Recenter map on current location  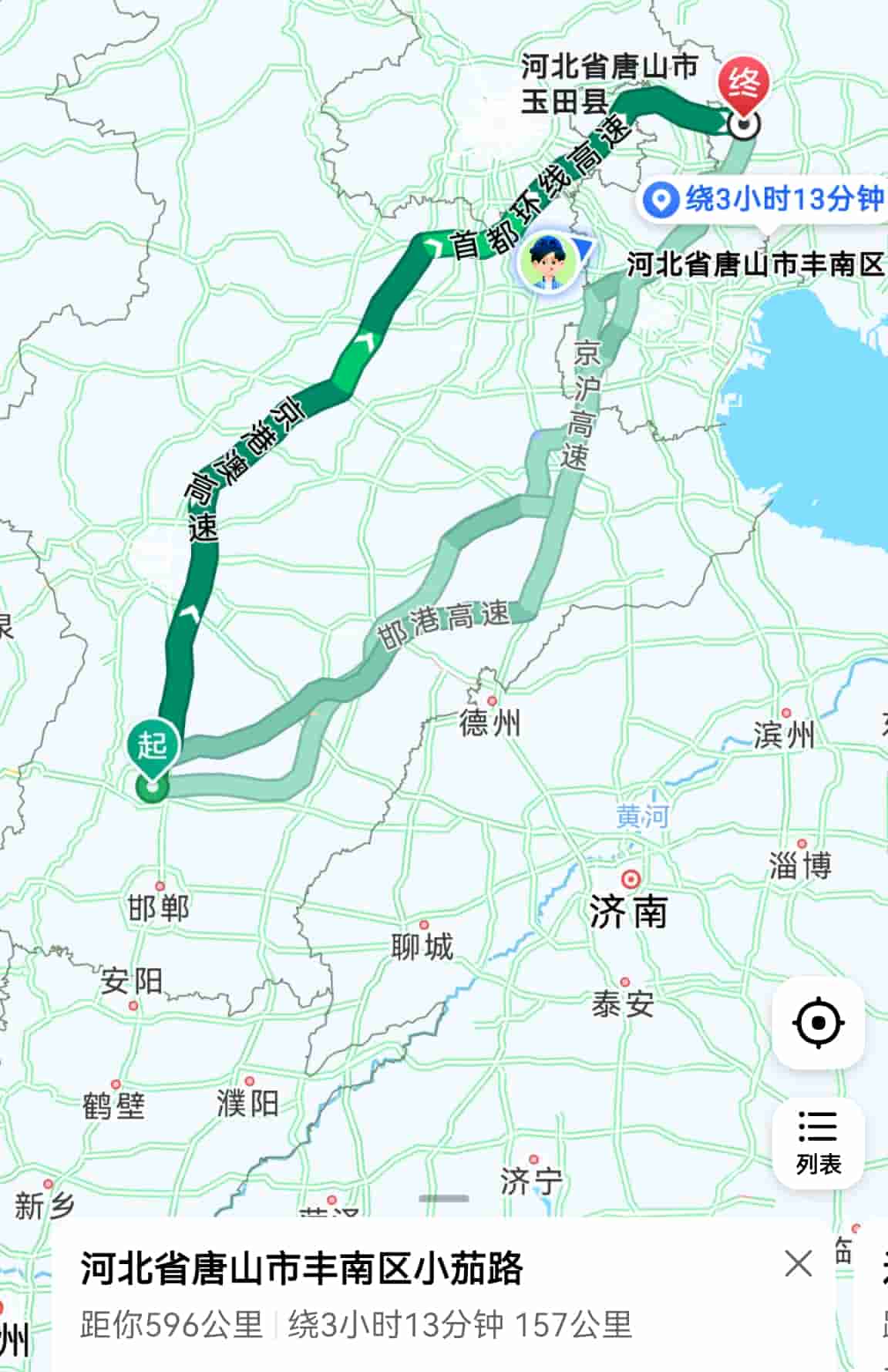point(818,1023)
